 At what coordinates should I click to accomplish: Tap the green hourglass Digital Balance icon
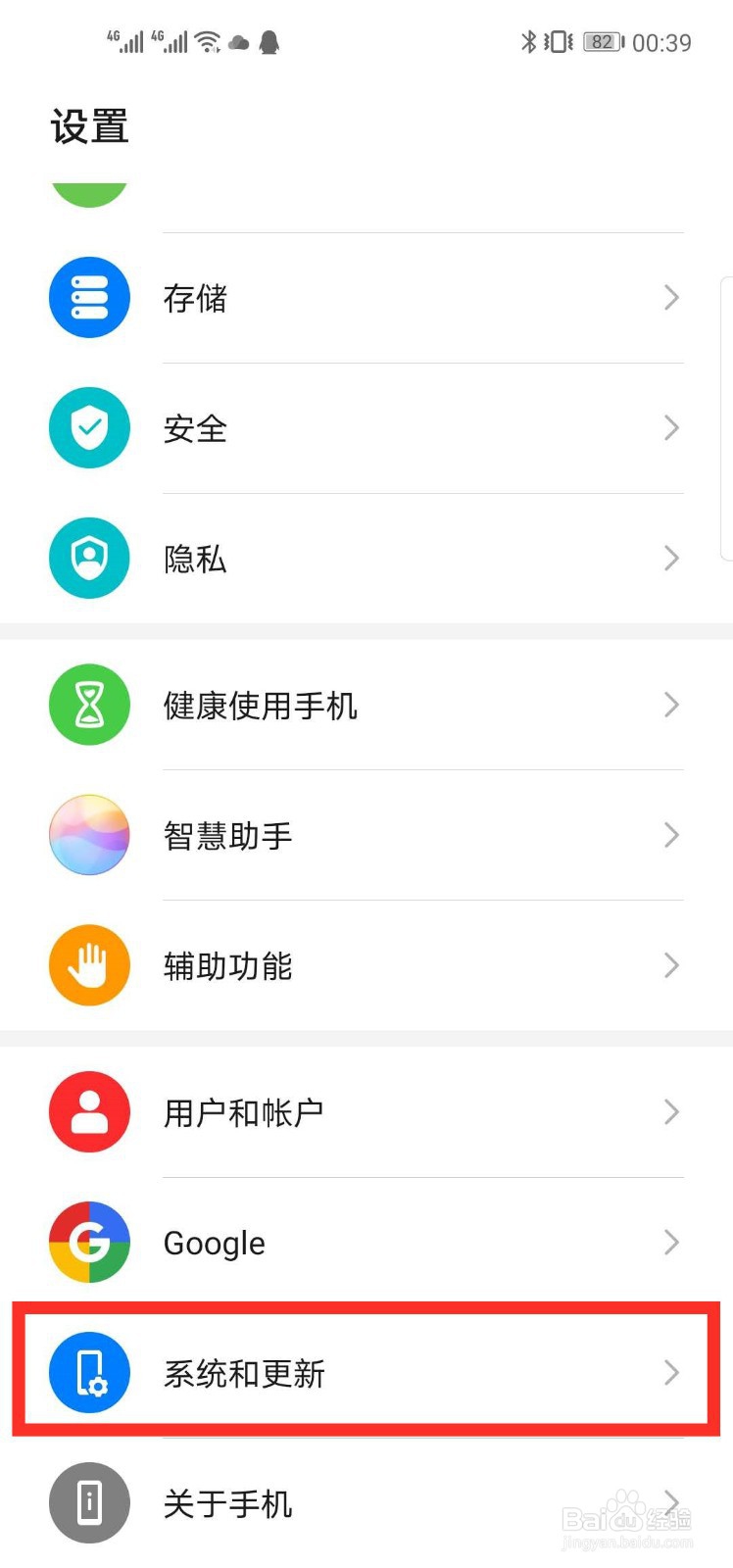89,705
